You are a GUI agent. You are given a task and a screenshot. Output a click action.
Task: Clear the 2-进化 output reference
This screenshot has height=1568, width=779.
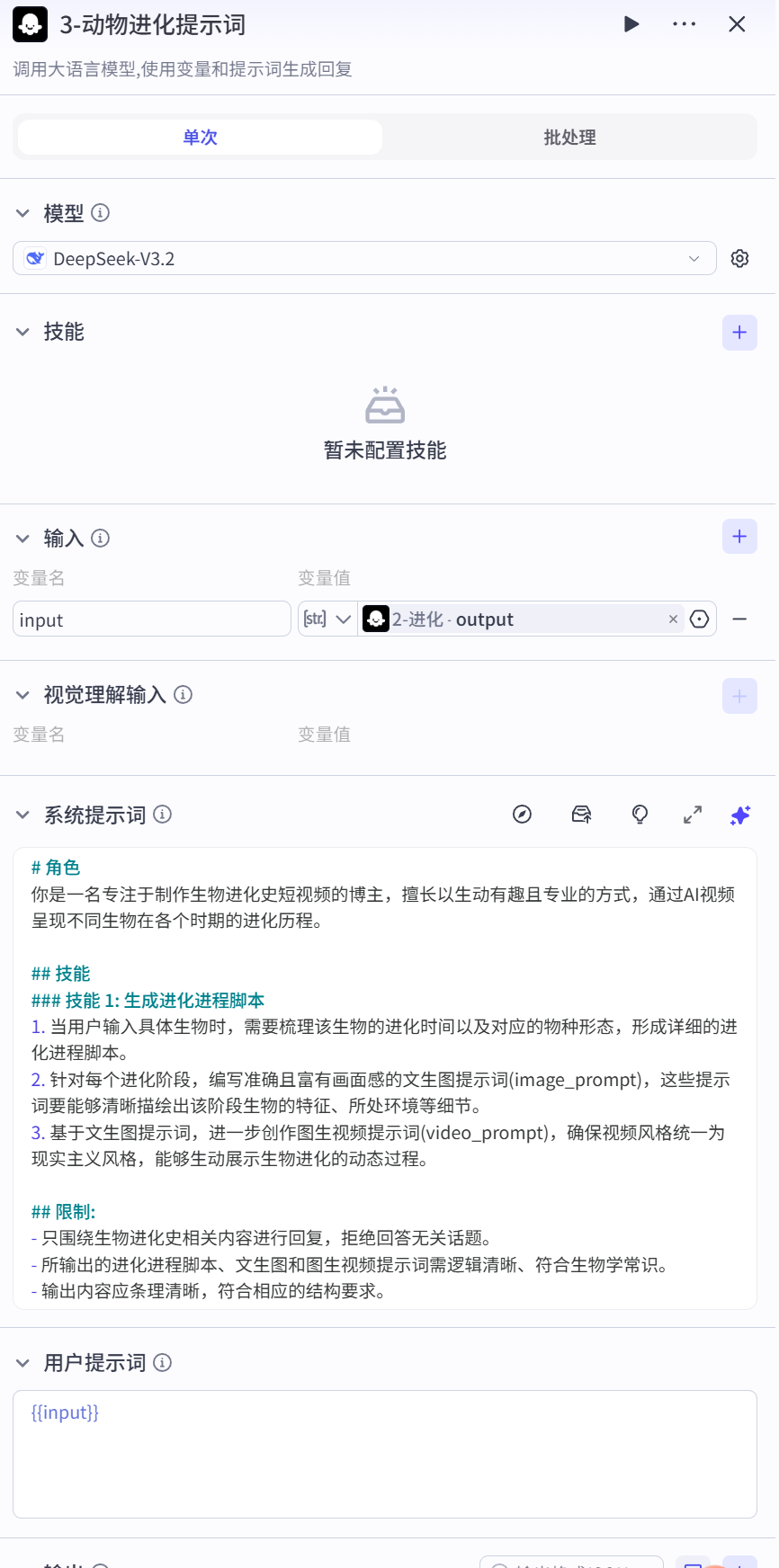tap(673, 619)
